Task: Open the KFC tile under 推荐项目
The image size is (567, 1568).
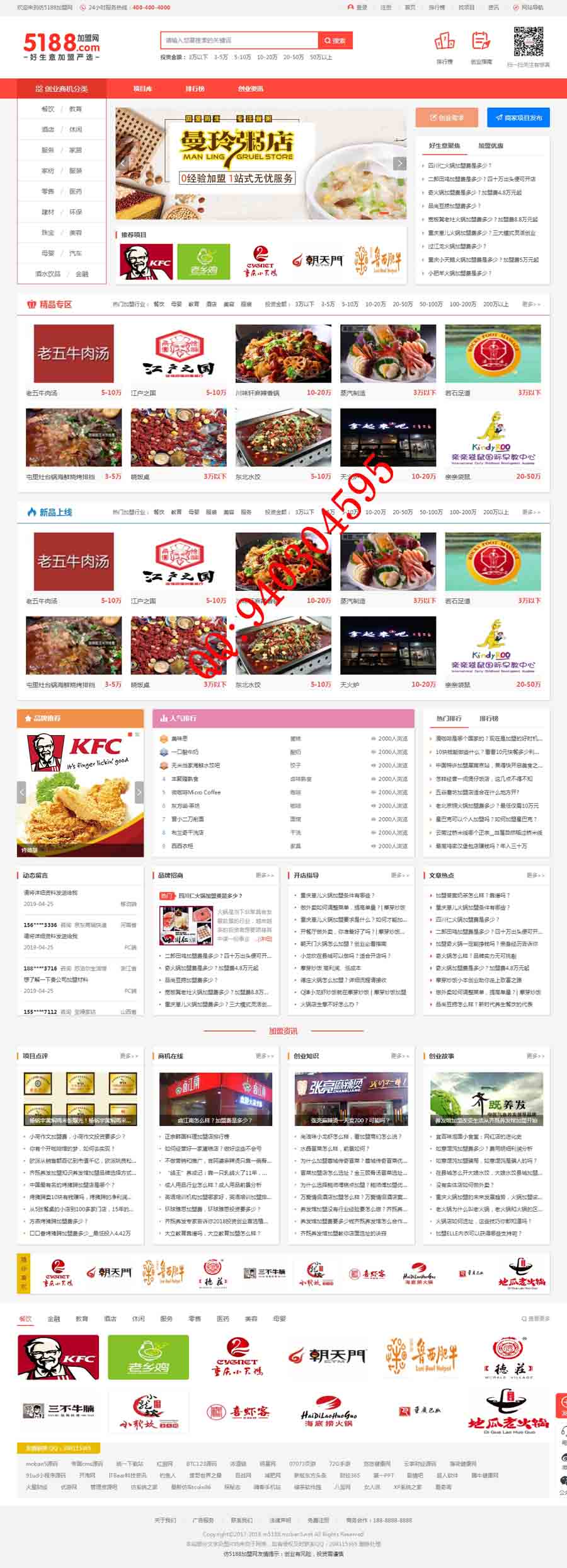Action: click(146, 261)
